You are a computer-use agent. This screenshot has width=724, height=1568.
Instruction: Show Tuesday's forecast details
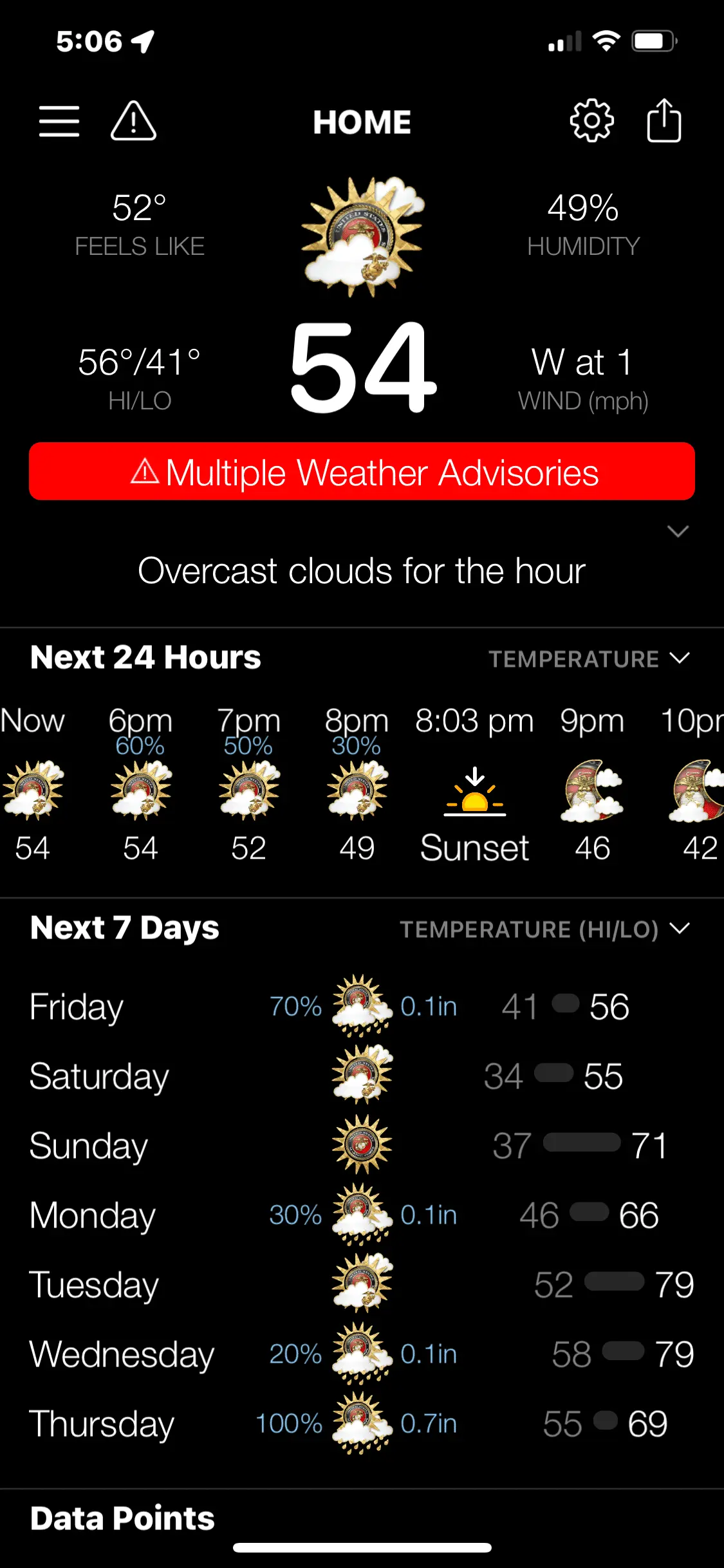pyautogui.click(x=362, y=1285)
